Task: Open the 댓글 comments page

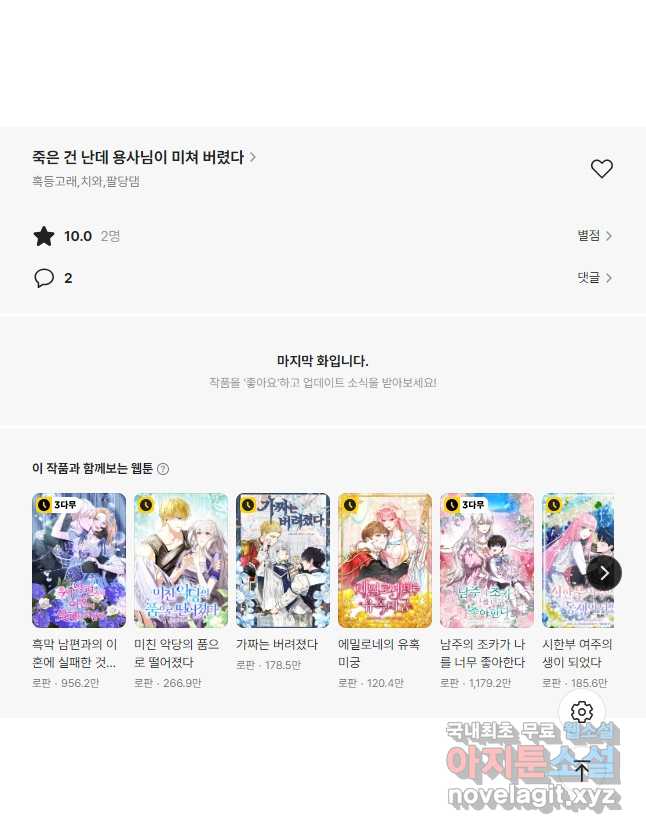Action: pyautogui.click(x=594, y=278)
